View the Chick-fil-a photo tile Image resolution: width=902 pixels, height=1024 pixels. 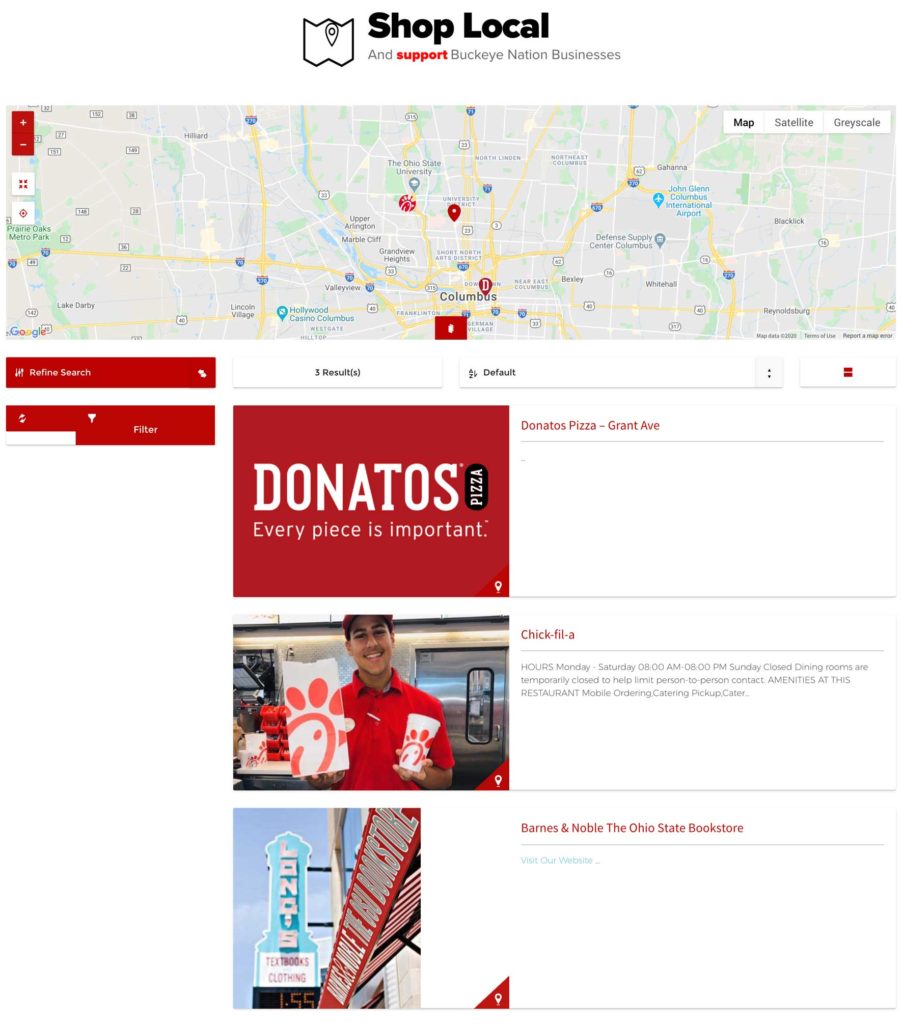click(x=371, y=702)
